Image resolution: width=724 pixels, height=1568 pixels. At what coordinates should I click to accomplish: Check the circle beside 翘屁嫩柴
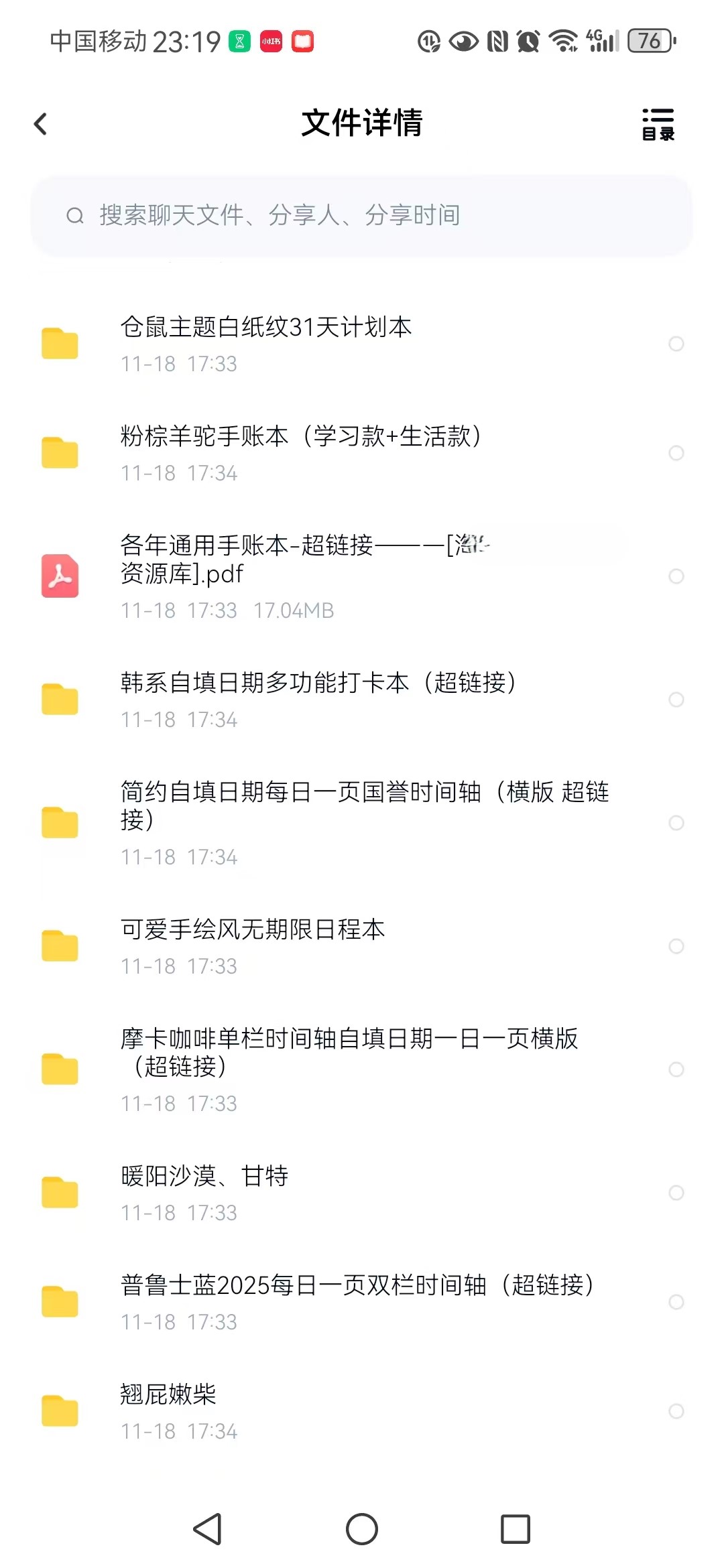676,1411
